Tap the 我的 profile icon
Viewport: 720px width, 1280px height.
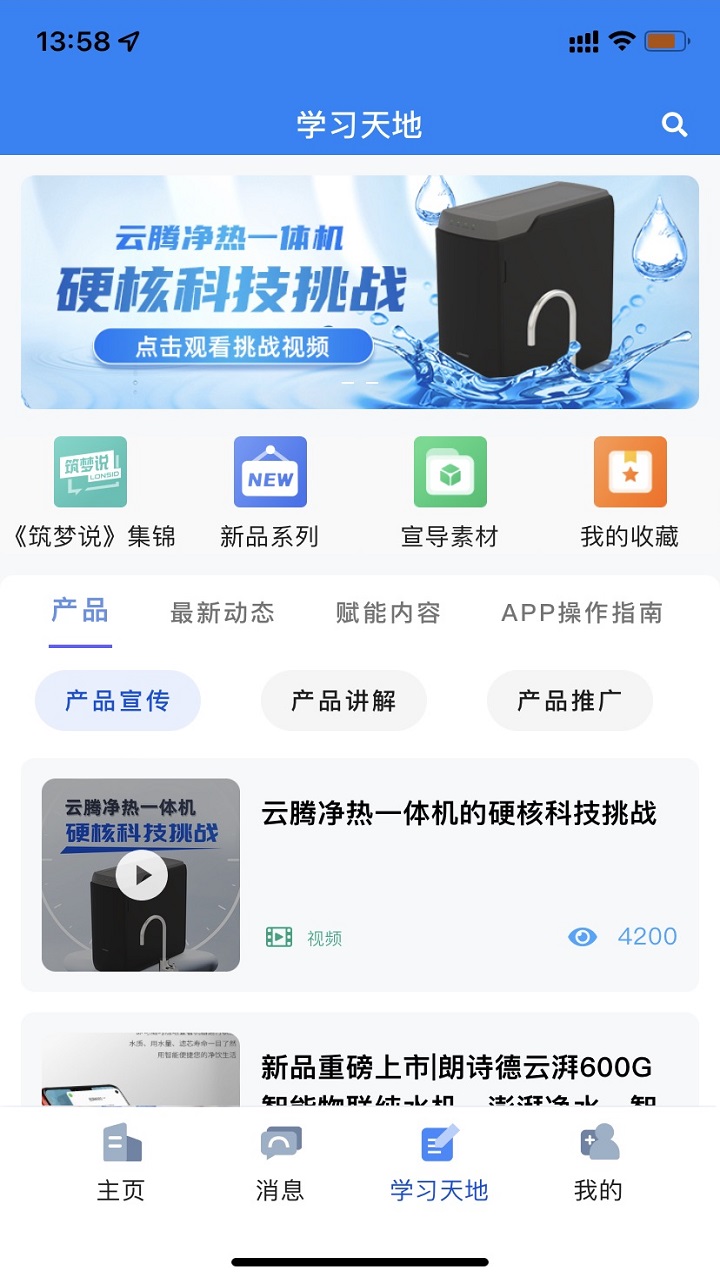click(598, 1143)
